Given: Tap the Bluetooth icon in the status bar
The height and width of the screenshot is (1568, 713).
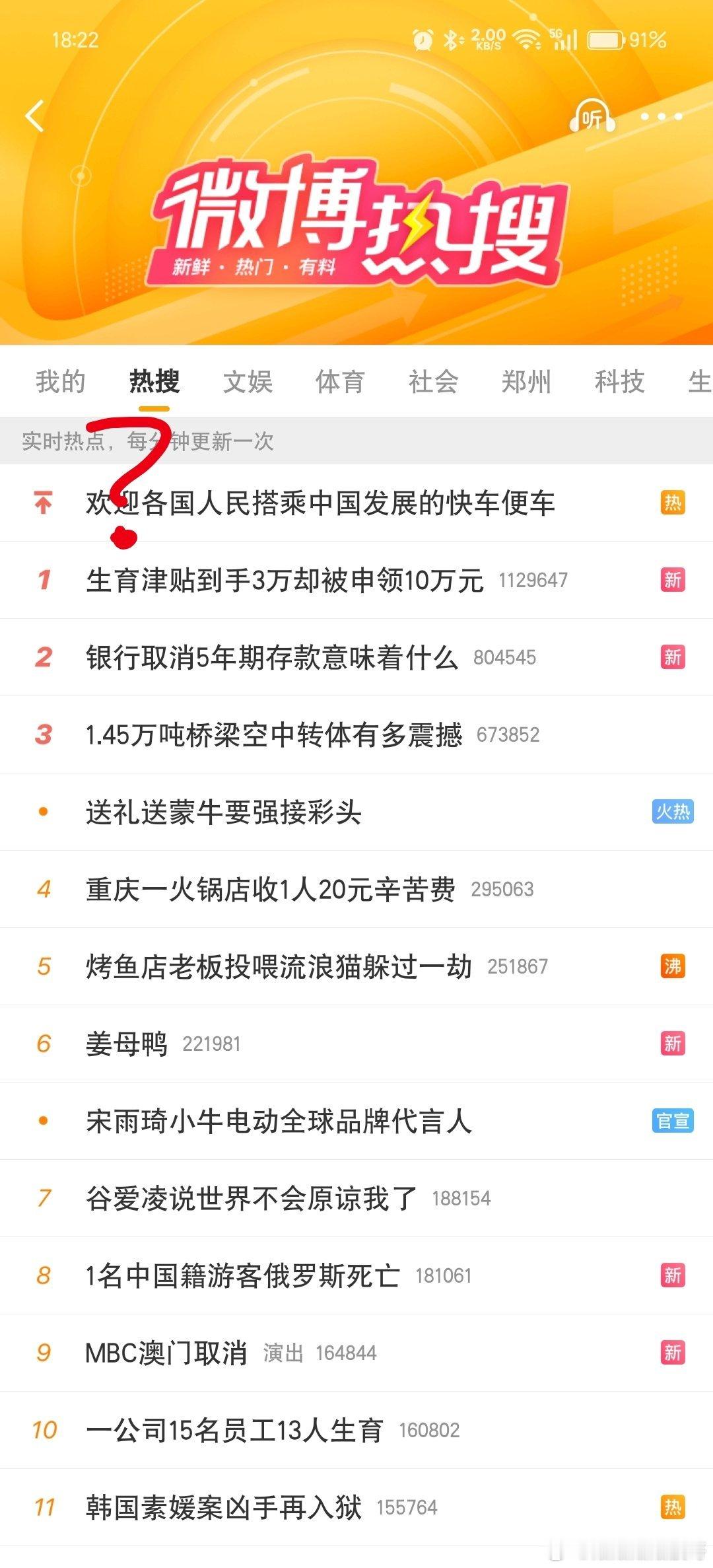Looking at the screenshot, I should coord(451,40).
